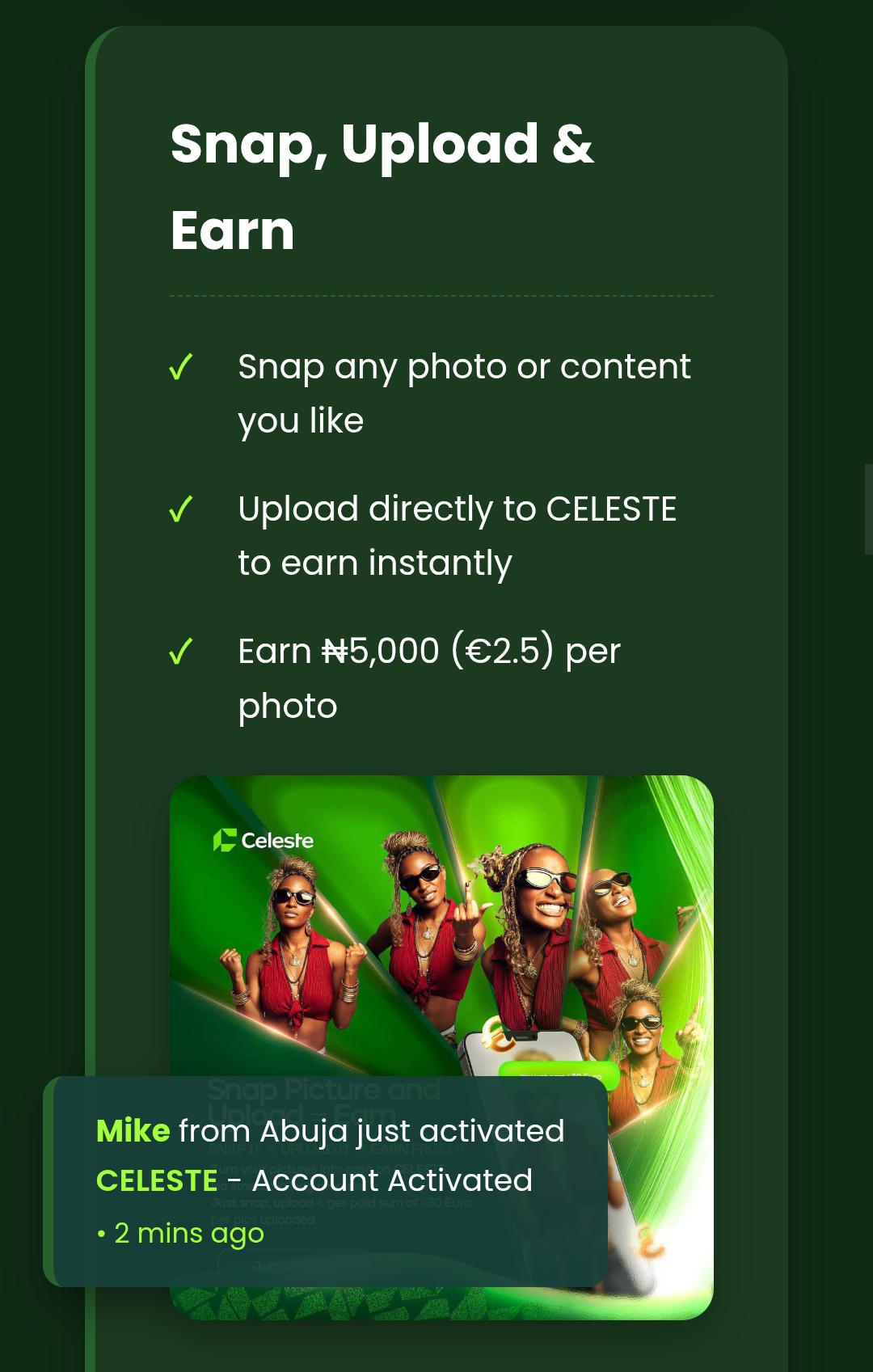Click the 'Account Activated' status text
This screenshot has width=873, height=1372.
click(390, 1180)
